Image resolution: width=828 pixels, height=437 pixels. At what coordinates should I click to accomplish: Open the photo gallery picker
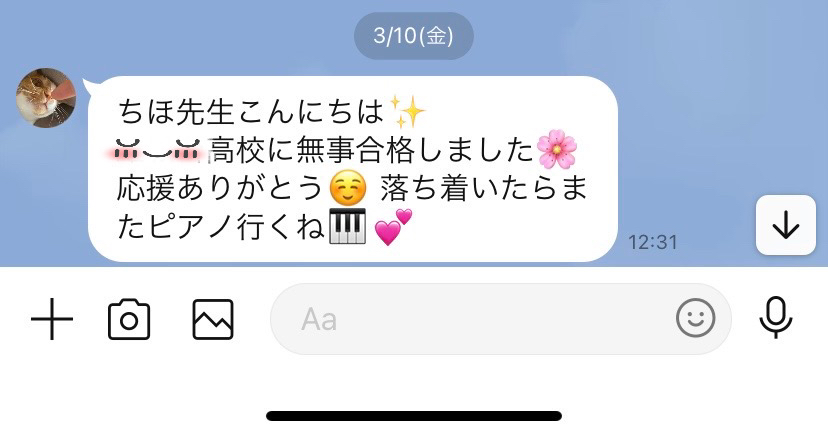pyautogui.click(x=213, y=320)
